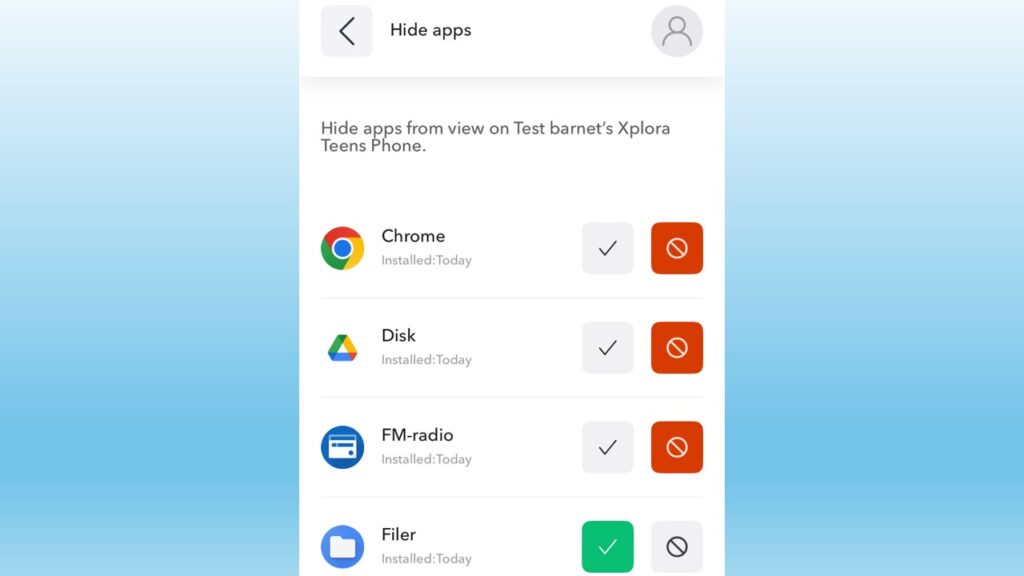Hide Chrome with the block button
This screenshot has height=576, width=1024.
(676, 248)
